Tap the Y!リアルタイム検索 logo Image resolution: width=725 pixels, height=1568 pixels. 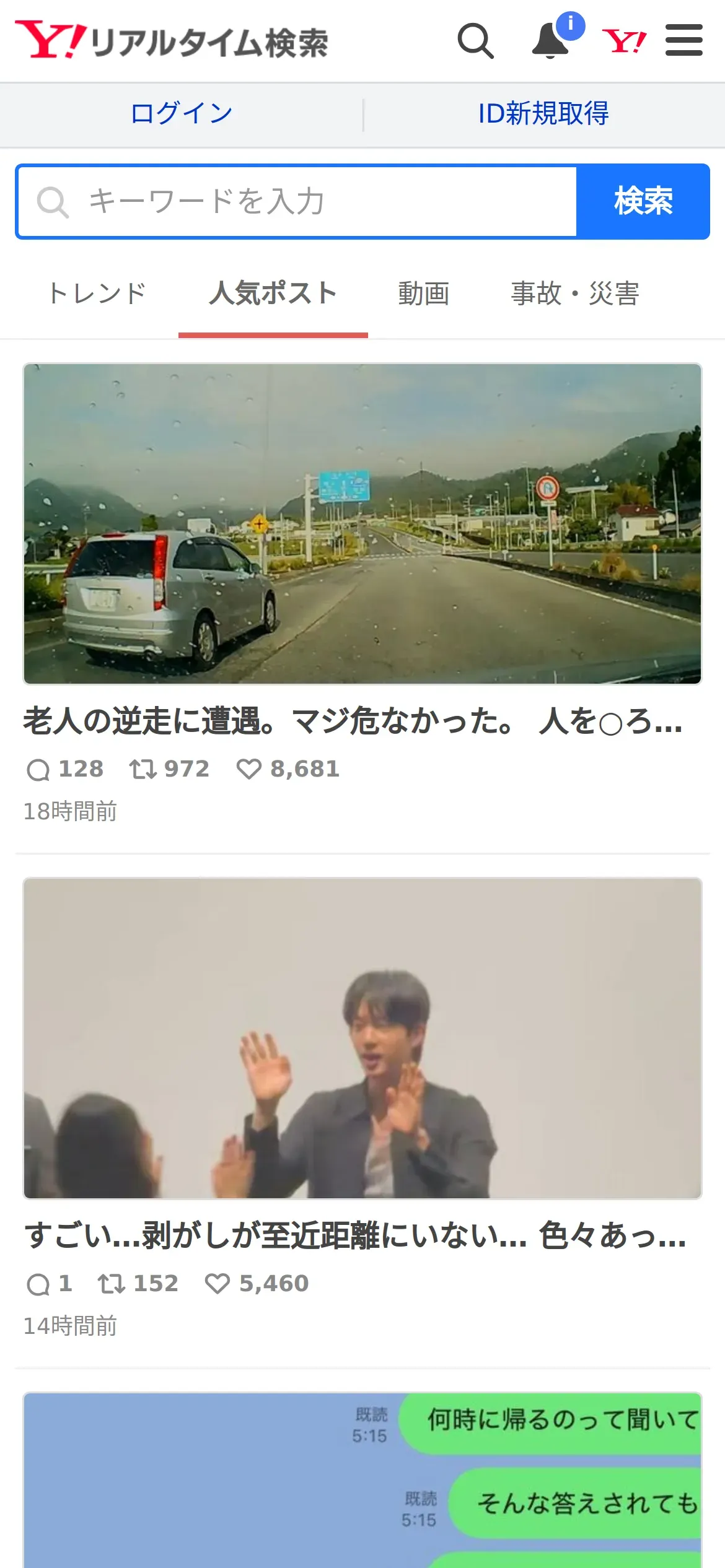pyautogui.click(x=172, y=41)
